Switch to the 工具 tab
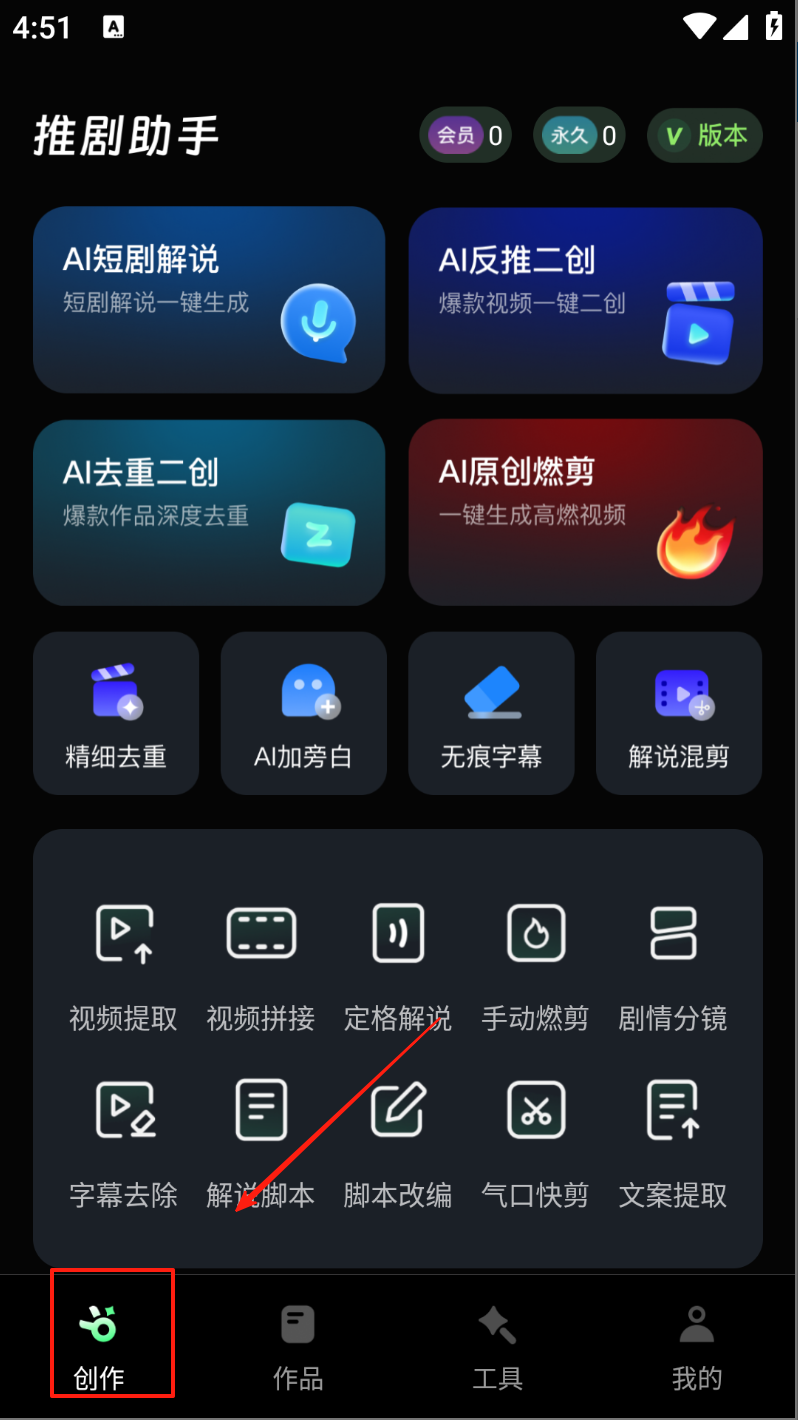This screenshot has height=1420, width=798. point(497,1346)
